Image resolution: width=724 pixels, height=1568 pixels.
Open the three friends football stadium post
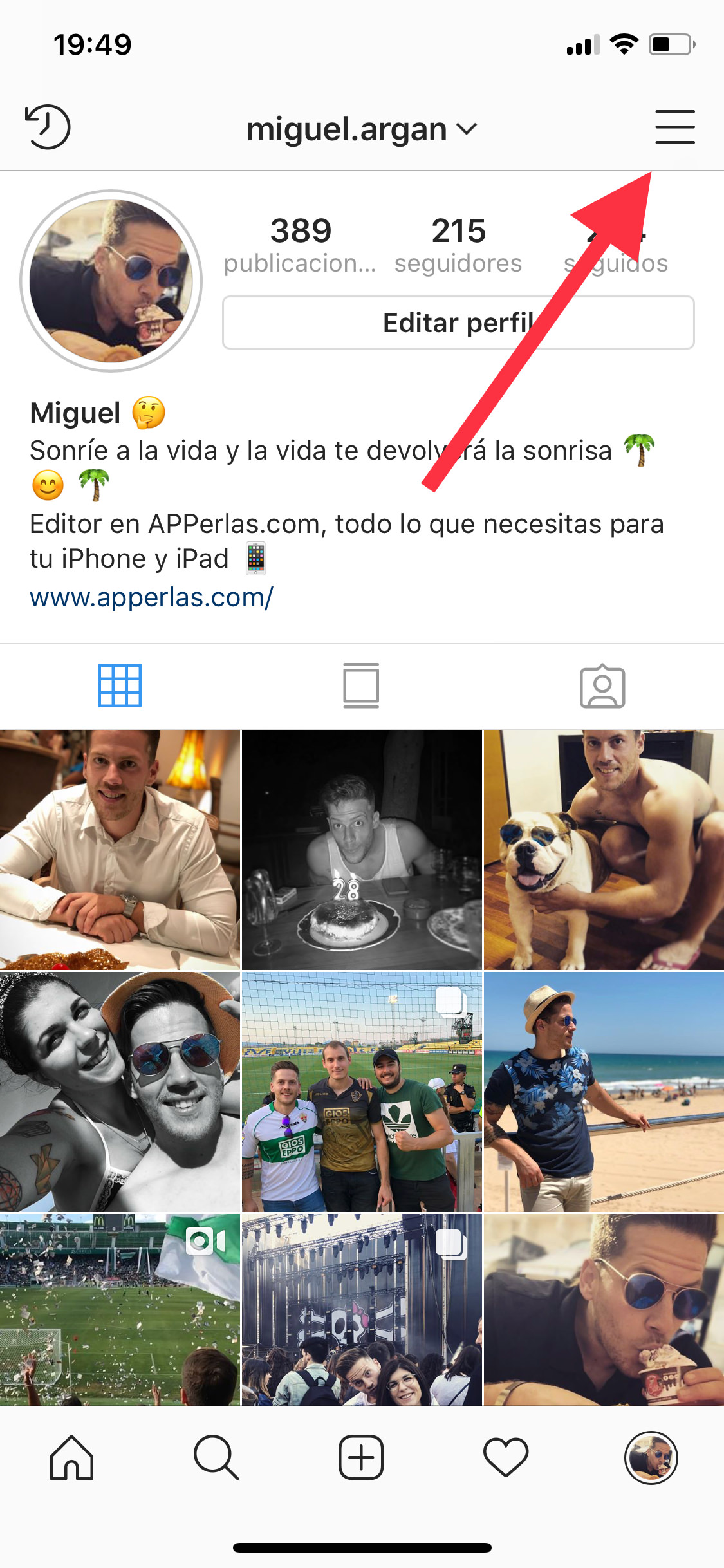(361, 1092)
